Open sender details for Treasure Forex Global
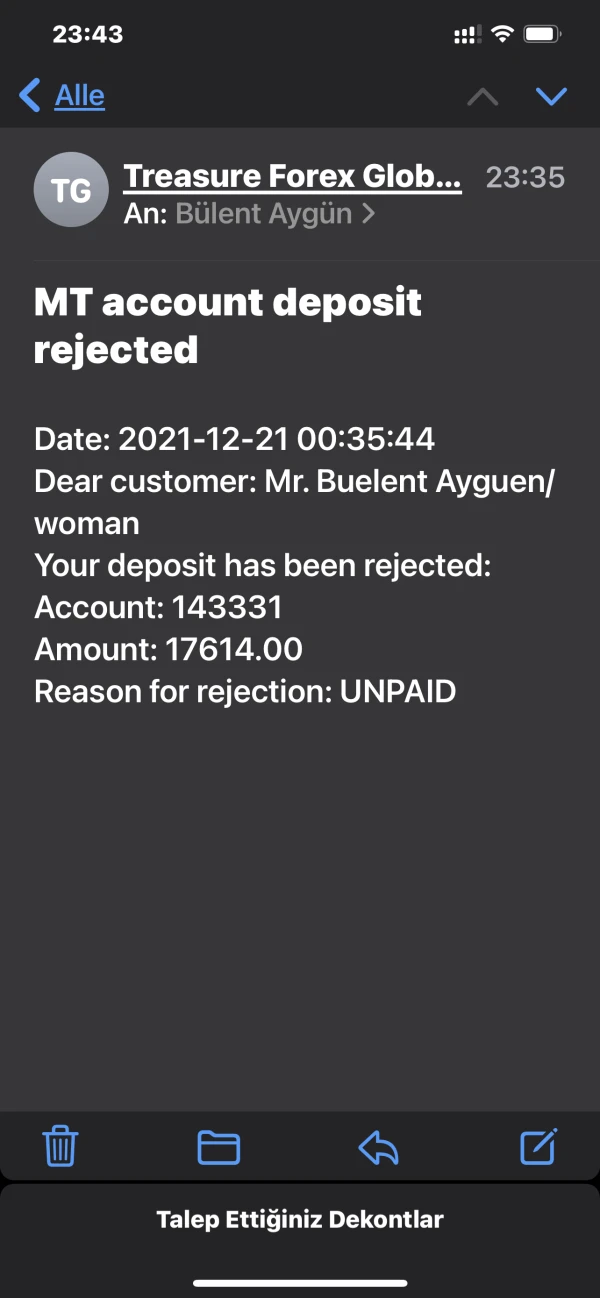Image resolution: width=600 pixels, height=1298 pixels. (292, 177)
